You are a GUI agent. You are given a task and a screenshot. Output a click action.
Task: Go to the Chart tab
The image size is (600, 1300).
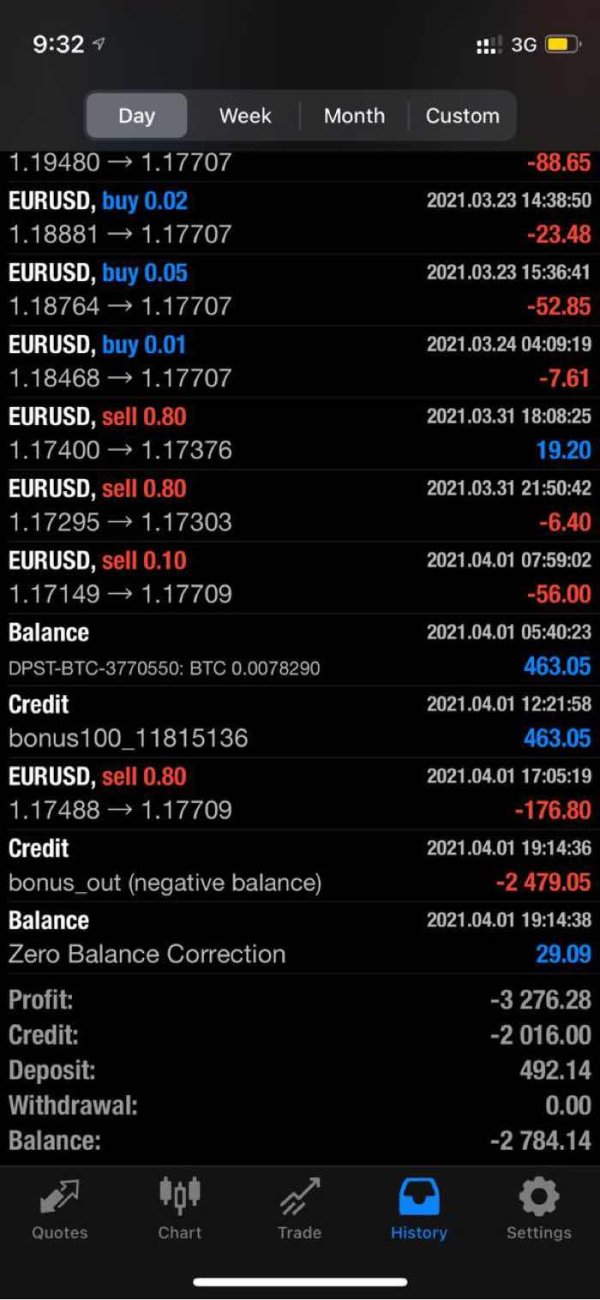coord(180,1208)
